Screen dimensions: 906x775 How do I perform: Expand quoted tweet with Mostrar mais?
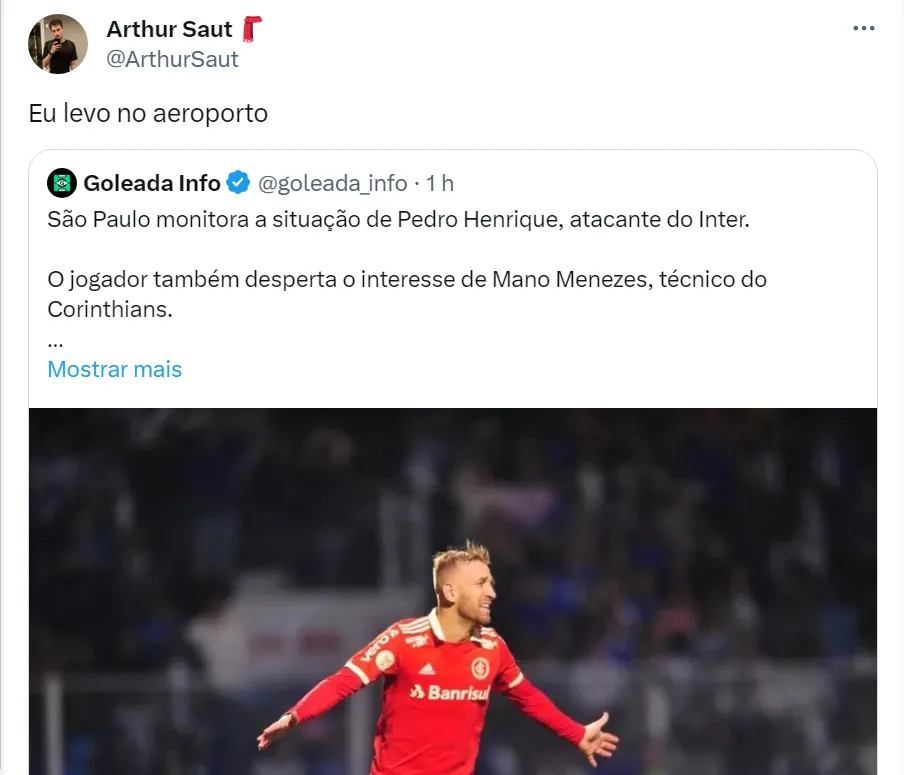pyautogui.click(x=115, y=369)
